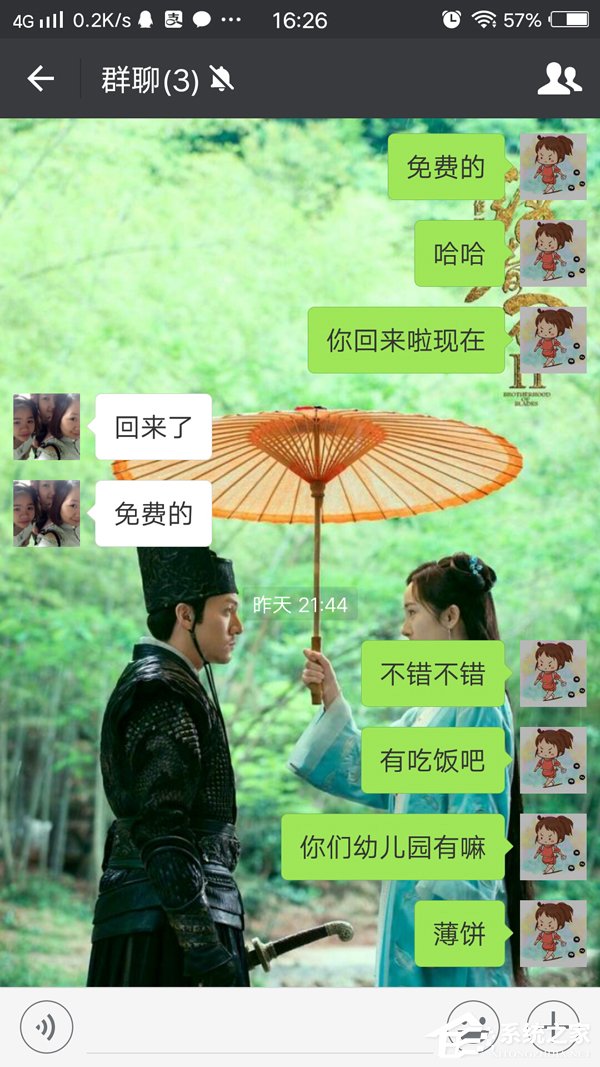Open group members info icon
This screenshot has height=1067, width=600.
click(559, 79)
